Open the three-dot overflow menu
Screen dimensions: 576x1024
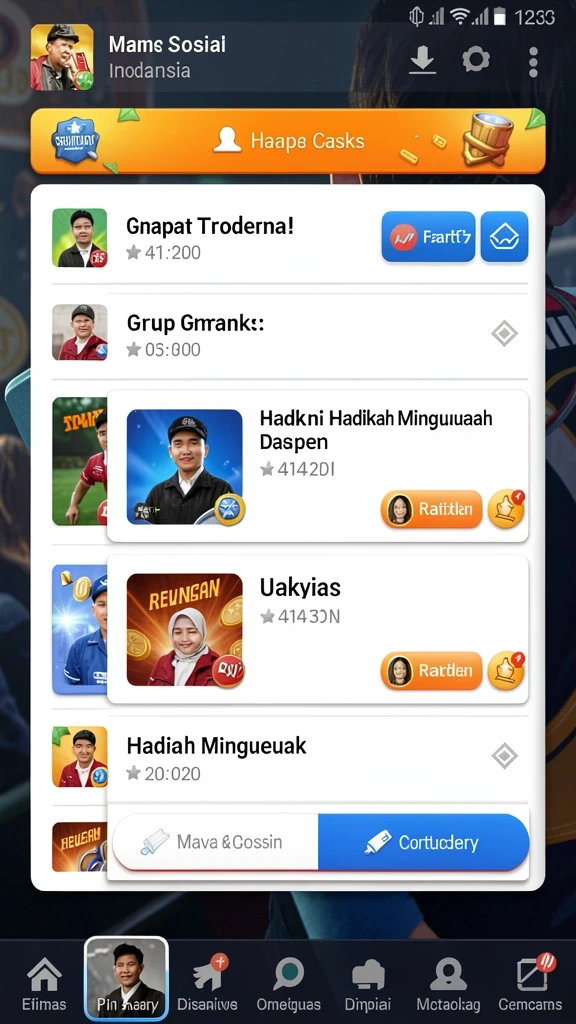(x=534, y=61)
